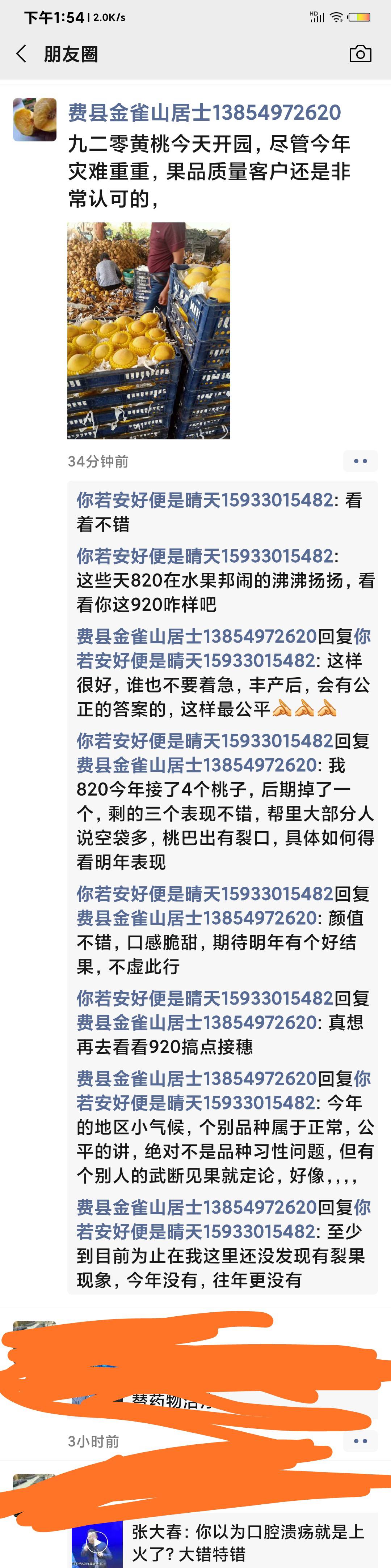View the yellow peach crates photo
Screen dimensions: 391x1568
pos(148,331)
